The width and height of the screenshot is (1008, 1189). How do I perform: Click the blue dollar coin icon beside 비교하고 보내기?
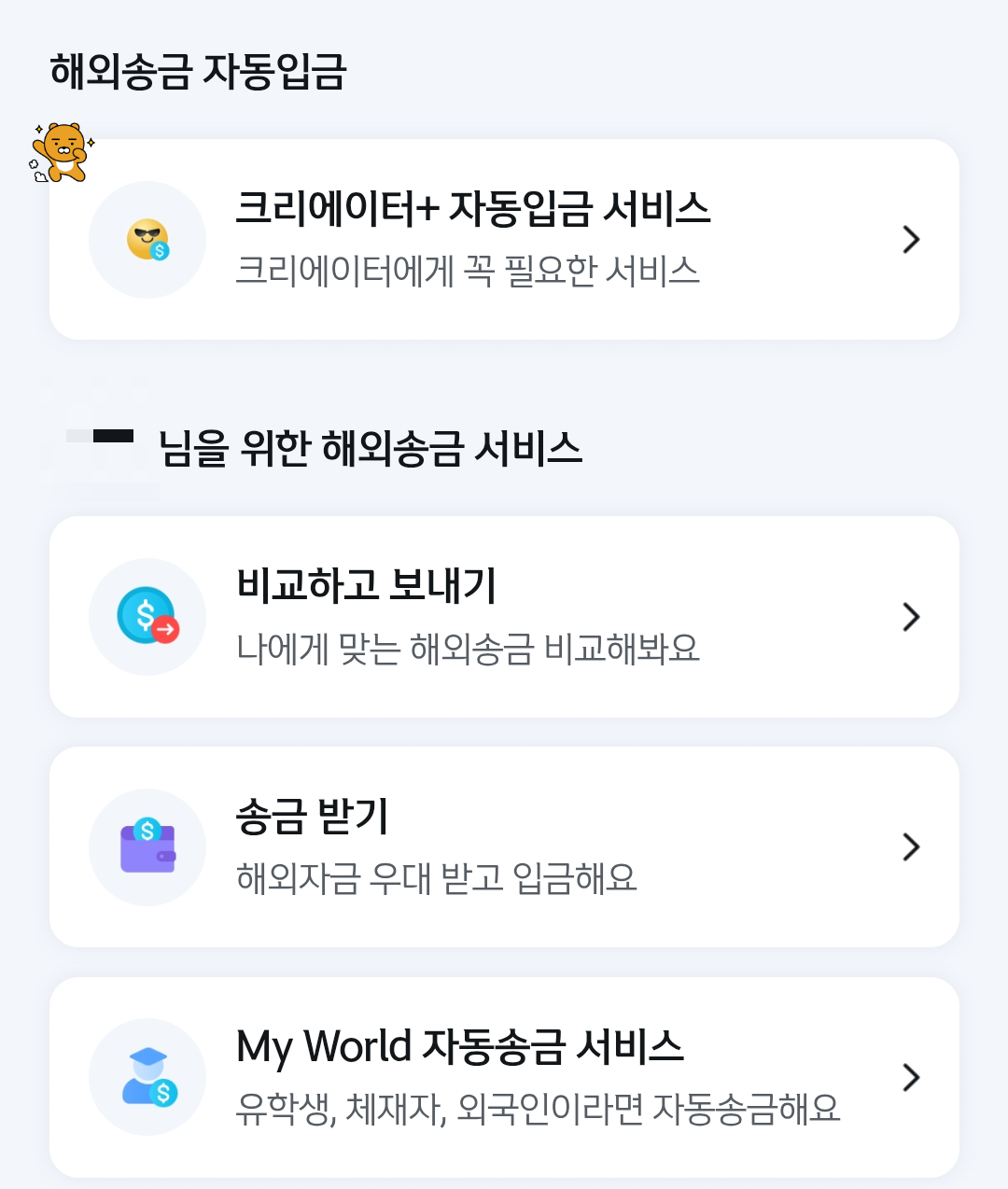point(145,614)
